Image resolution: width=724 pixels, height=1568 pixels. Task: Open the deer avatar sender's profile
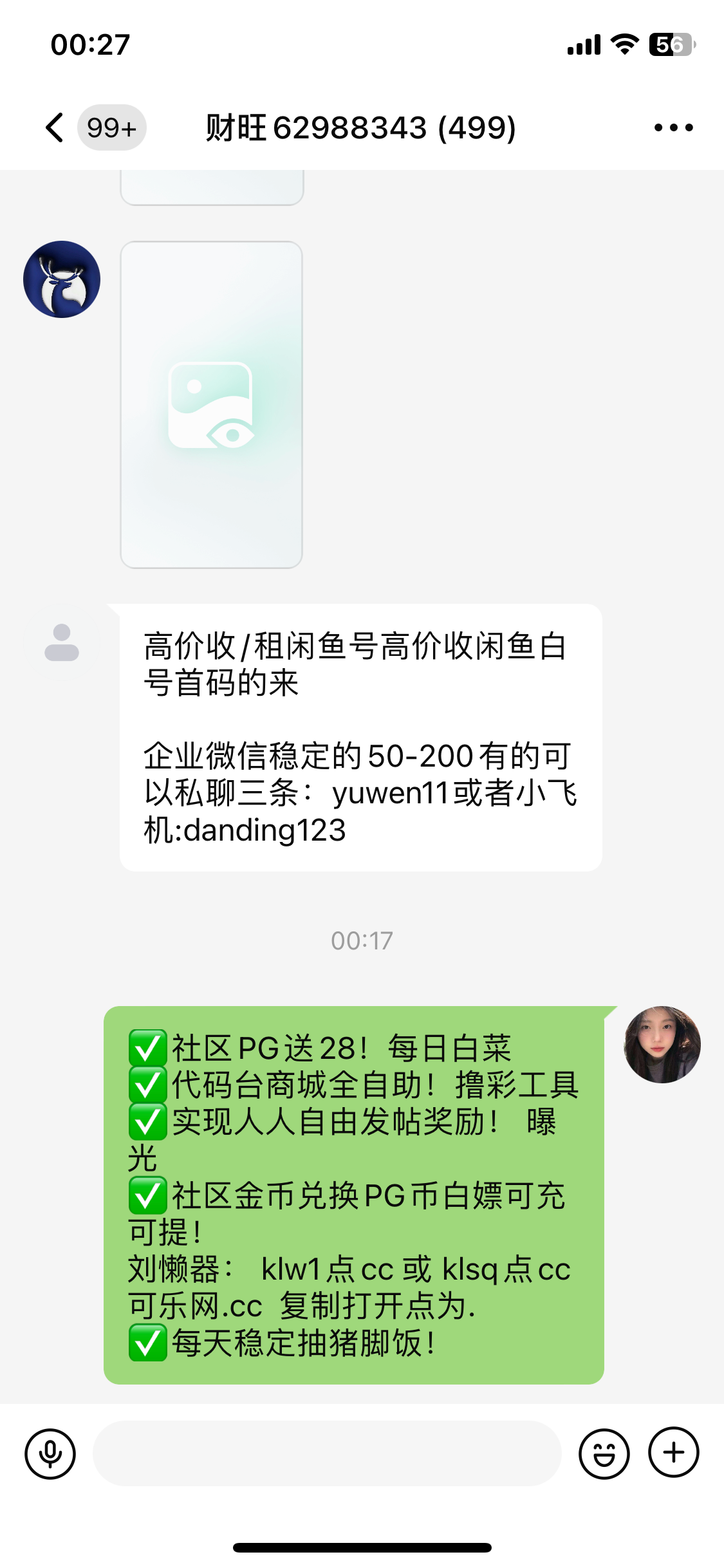pos(62,279)
